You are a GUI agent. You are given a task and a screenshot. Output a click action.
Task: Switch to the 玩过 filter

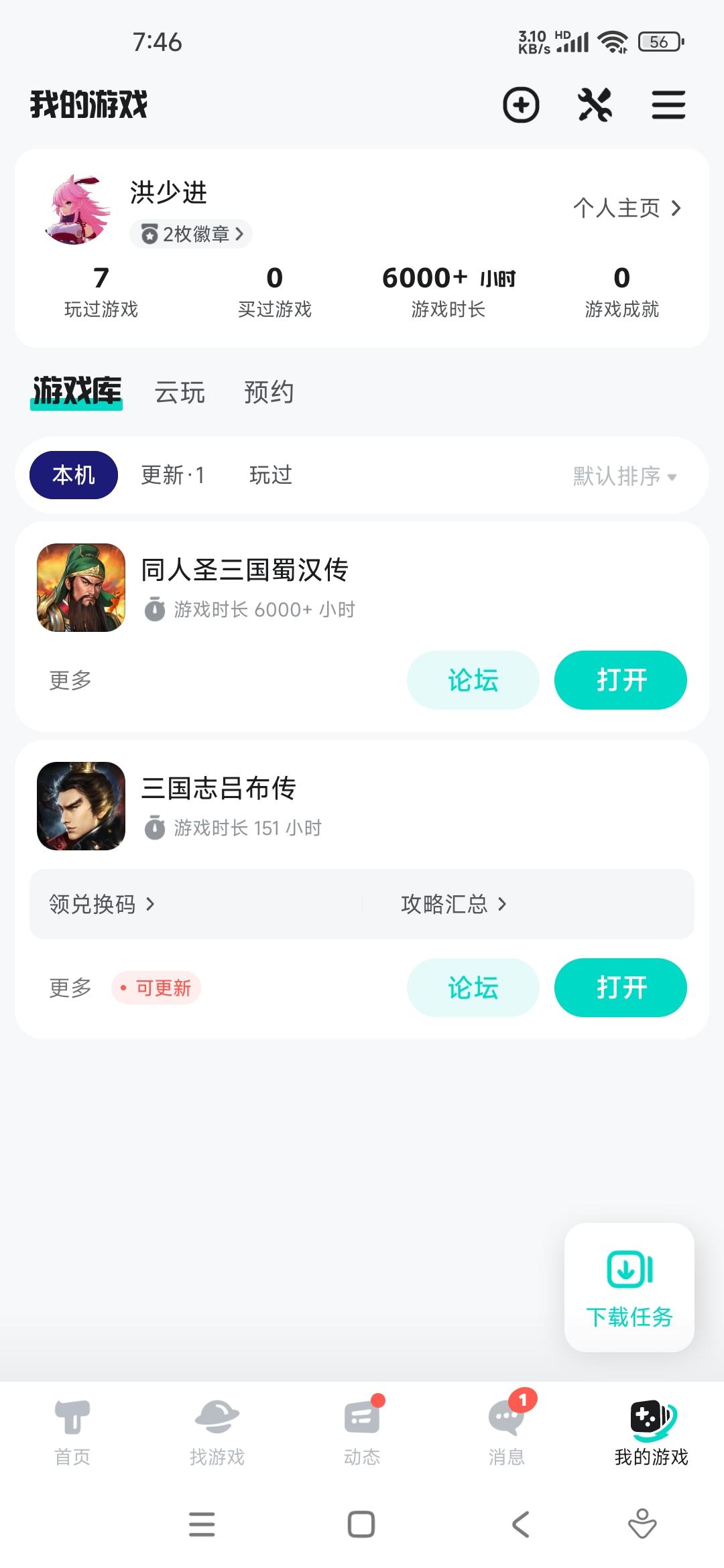(271, 474)
